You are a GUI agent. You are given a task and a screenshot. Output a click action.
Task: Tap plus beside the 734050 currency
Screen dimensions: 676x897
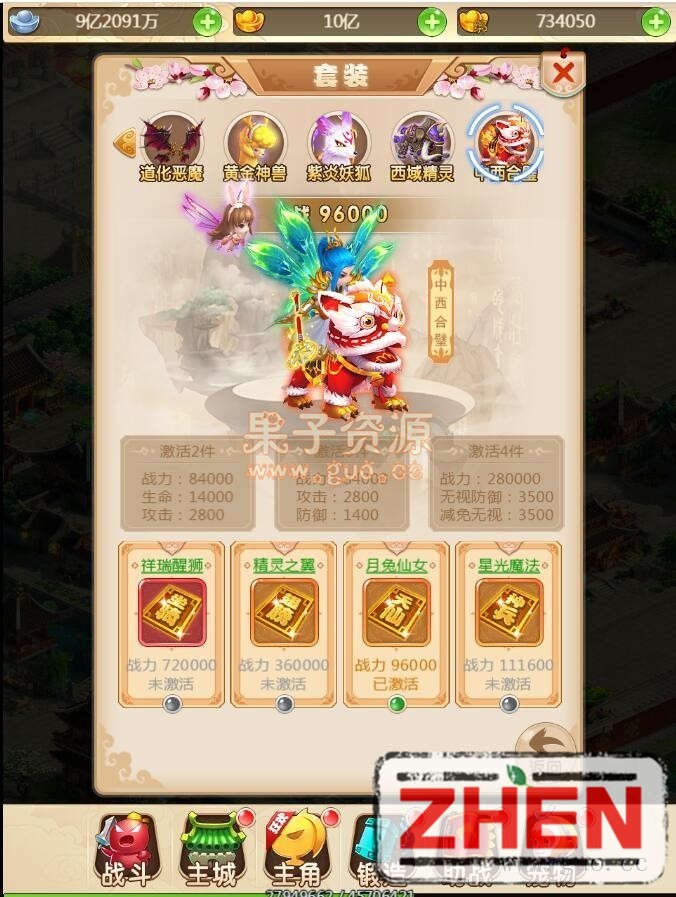655,21
